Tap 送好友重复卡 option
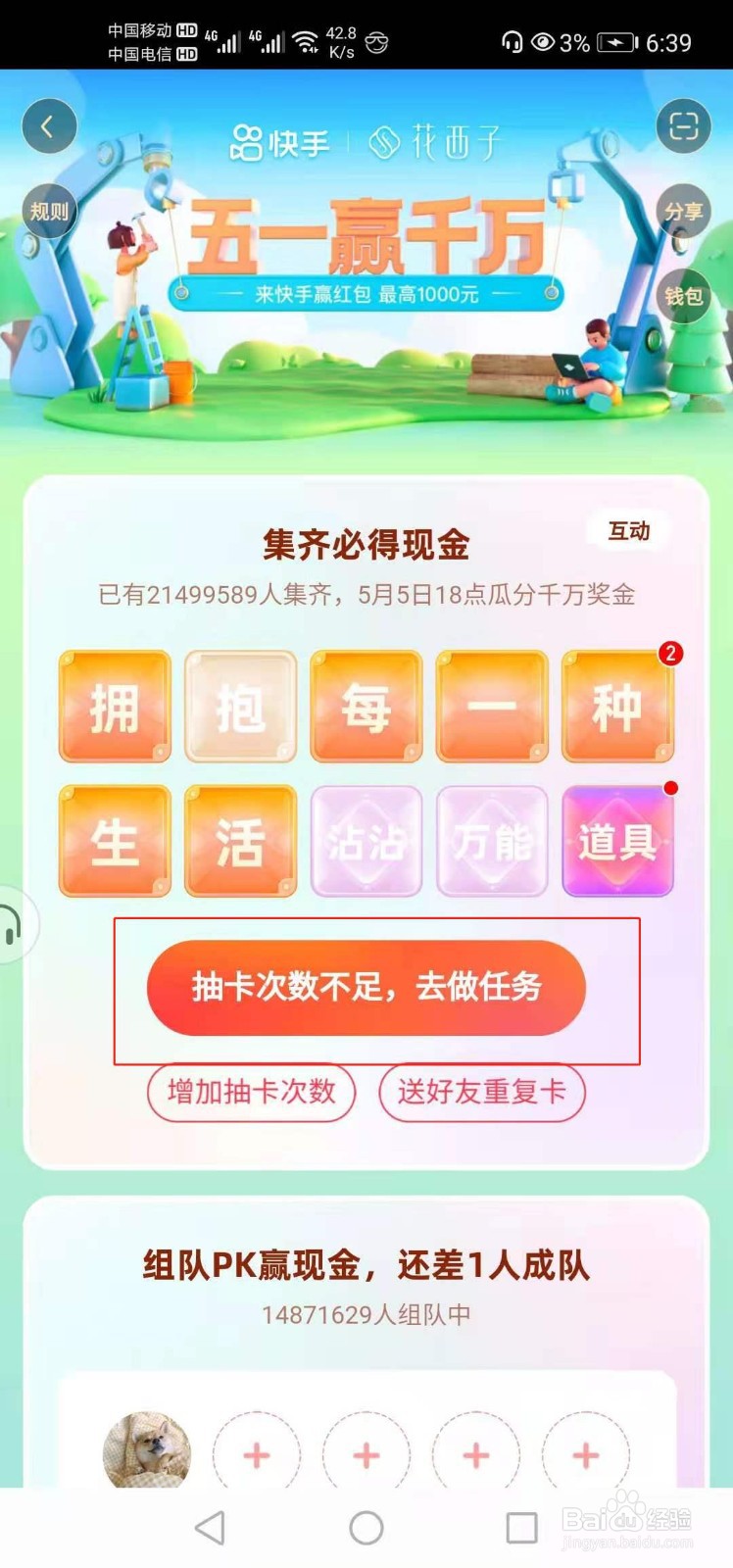 tap(481, 1091)
